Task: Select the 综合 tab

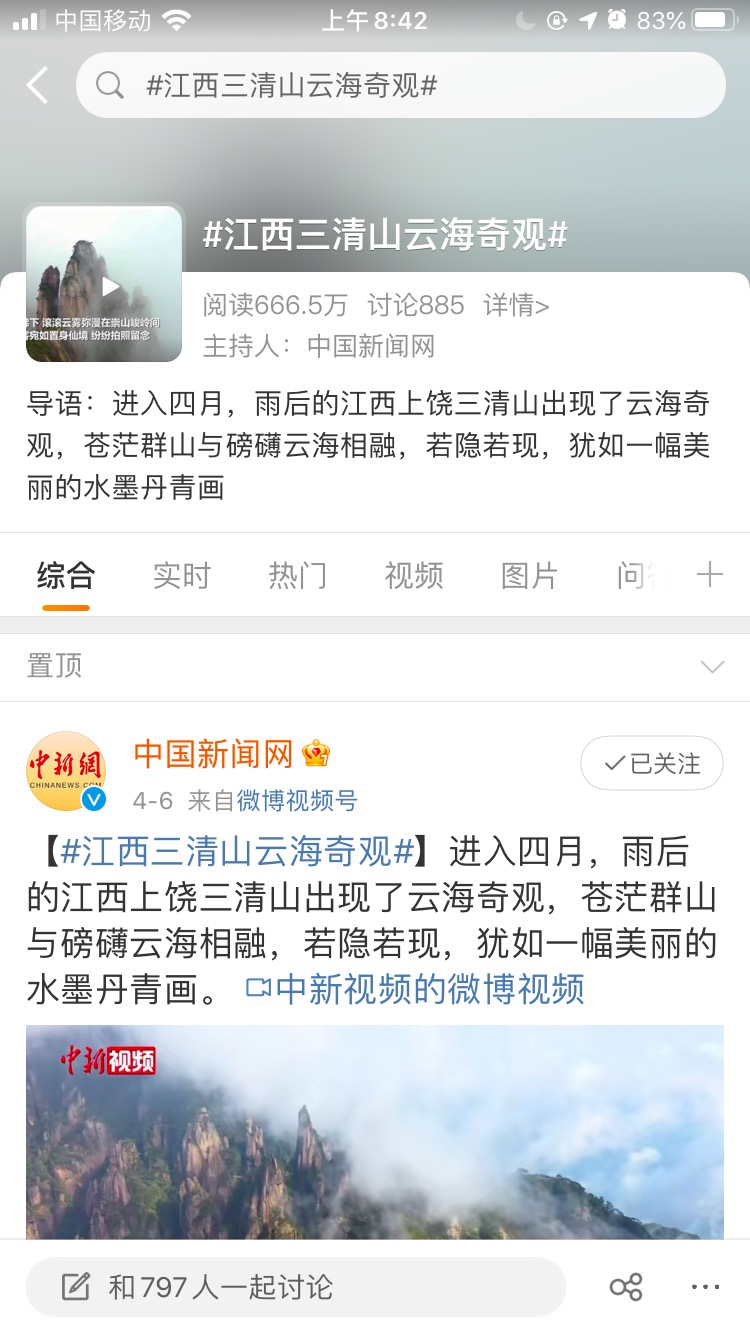Action: (x=66, y=576)
